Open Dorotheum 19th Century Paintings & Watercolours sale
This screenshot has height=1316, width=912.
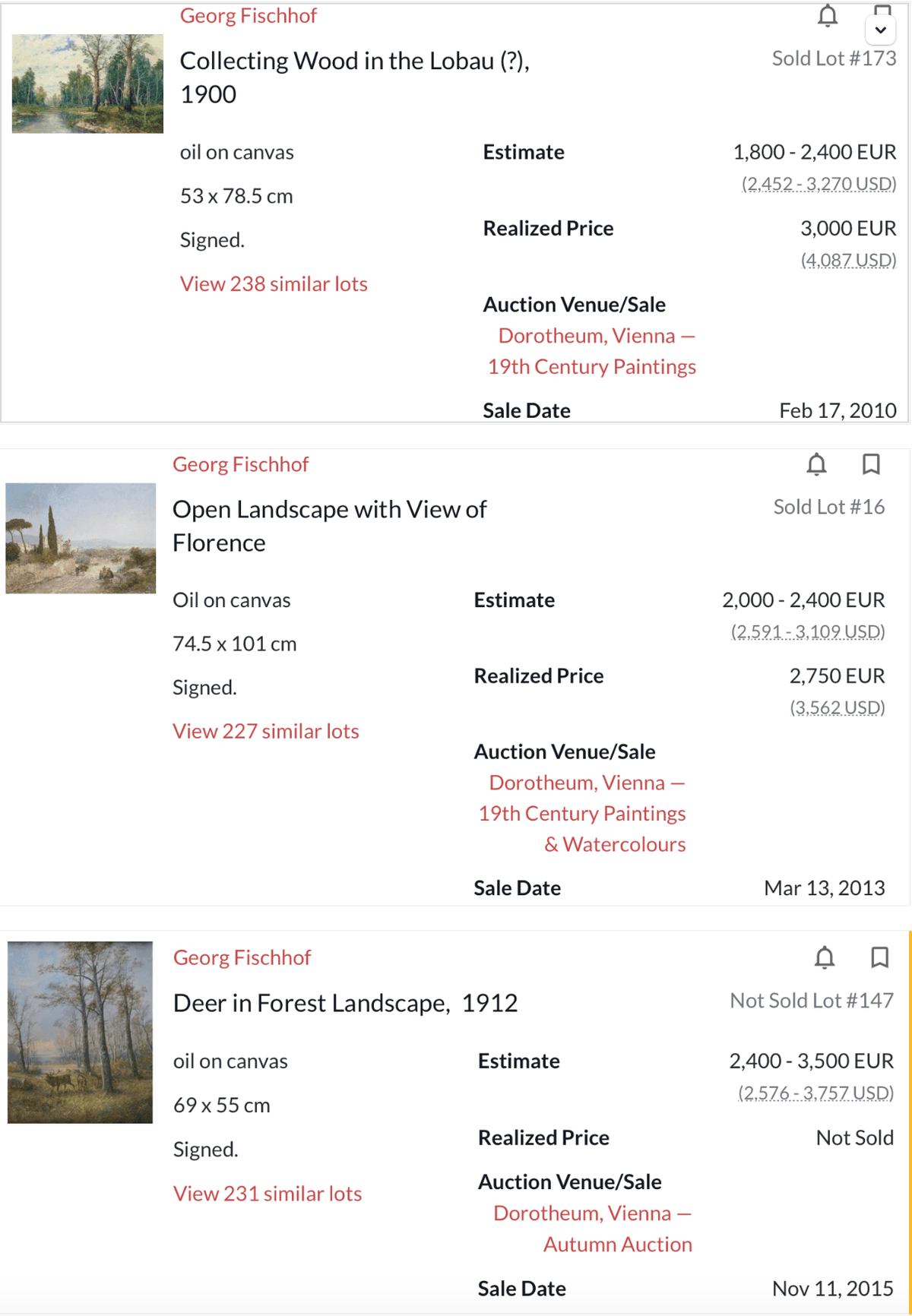tap(582, 813)
